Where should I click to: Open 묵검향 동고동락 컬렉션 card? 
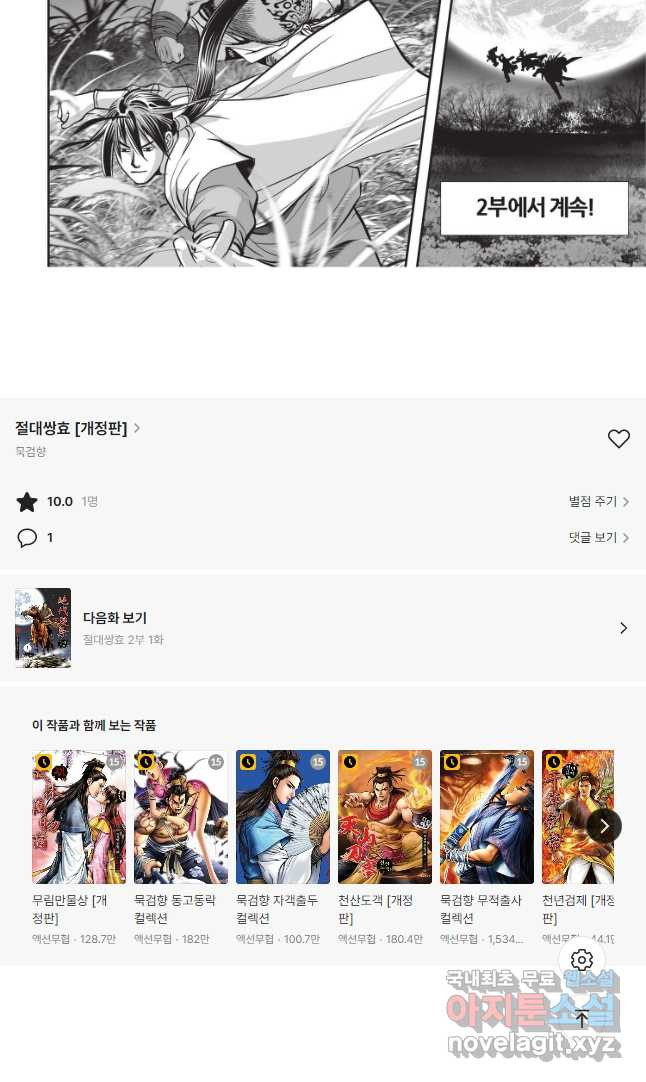click(x=181, y=817)
